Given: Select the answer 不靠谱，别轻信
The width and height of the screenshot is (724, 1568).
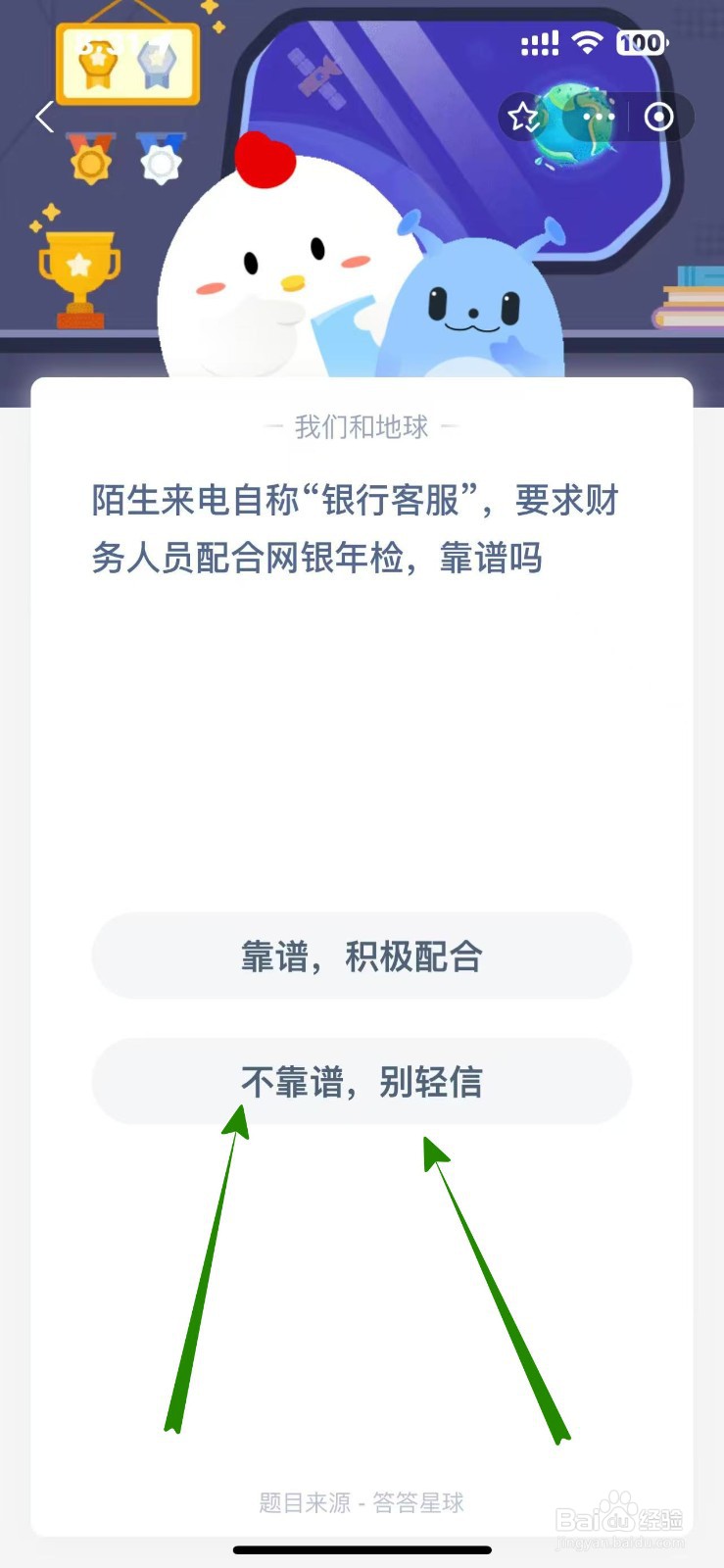Looking at the screenshot, I should [362, 1083].
